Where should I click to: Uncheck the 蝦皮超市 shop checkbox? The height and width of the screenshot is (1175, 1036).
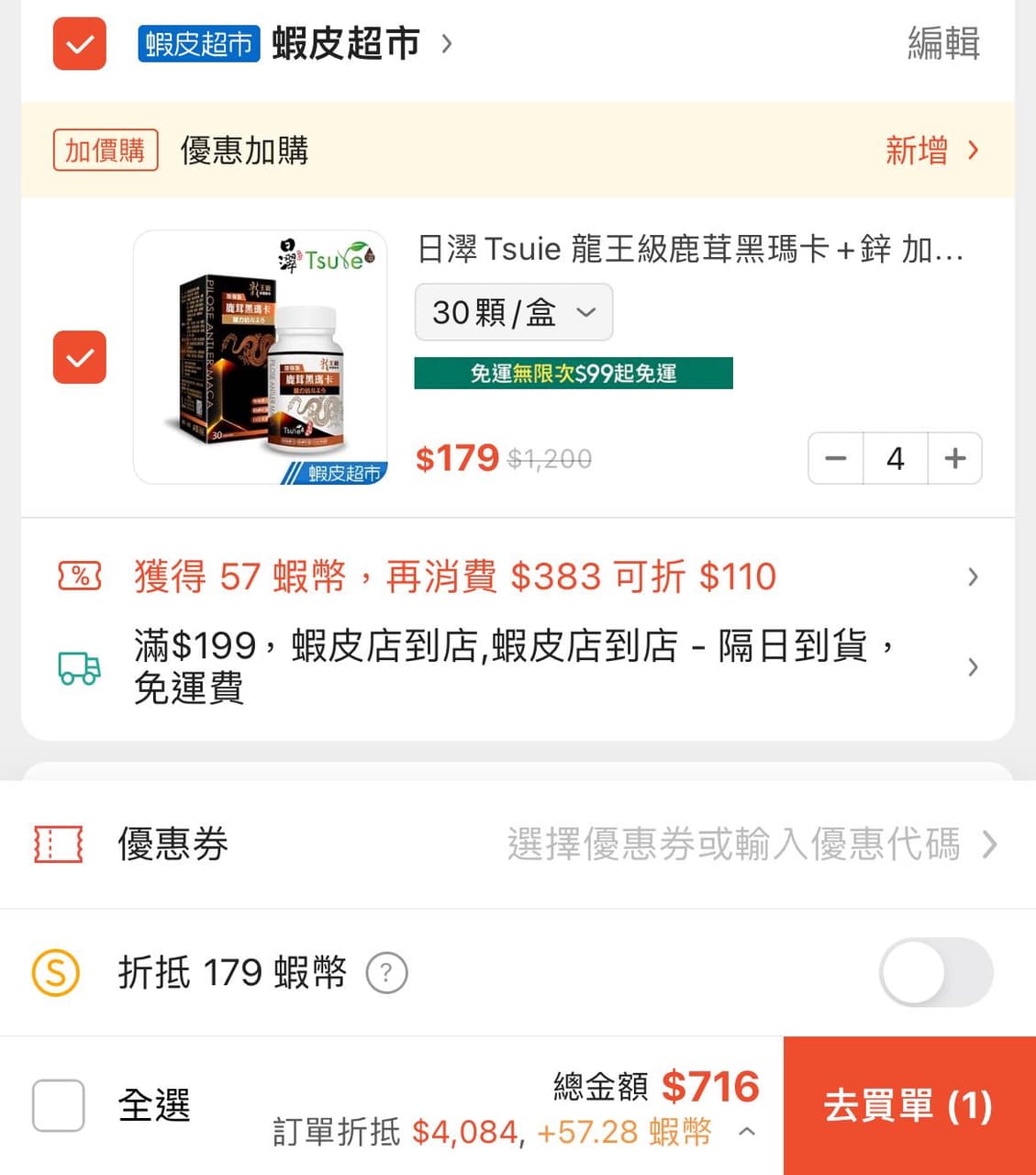coord(79,43)
